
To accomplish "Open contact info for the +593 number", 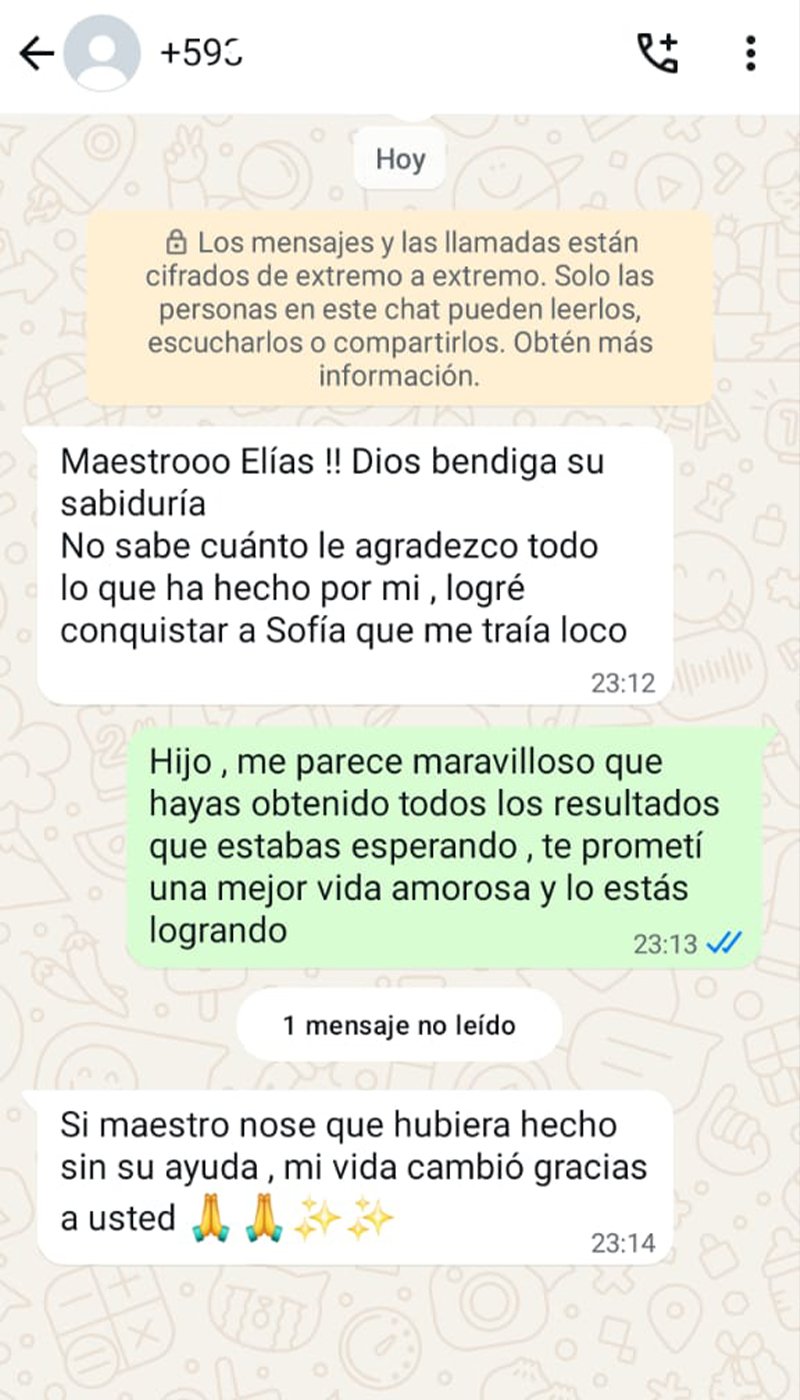I will coord(203,54).
